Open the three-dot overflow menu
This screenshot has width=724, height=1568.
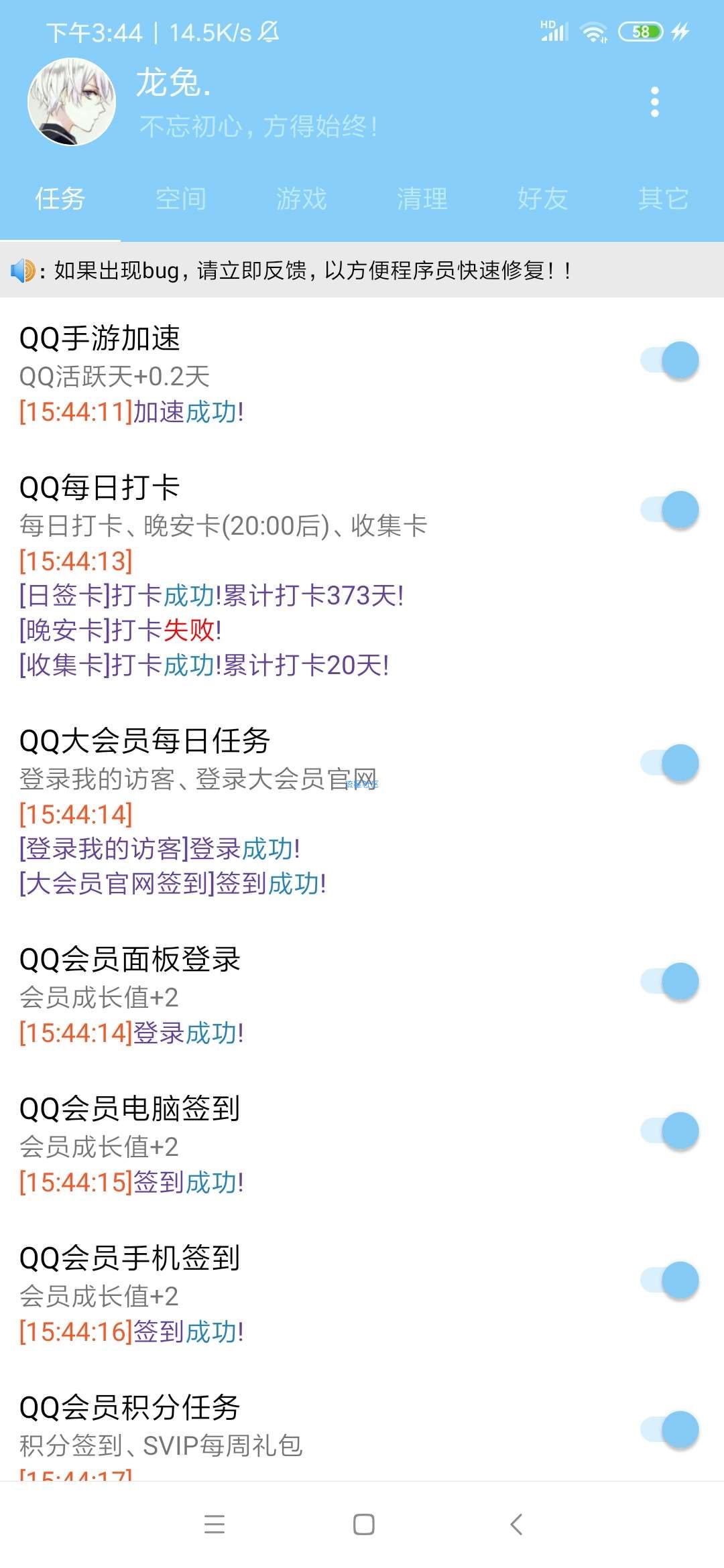click(x=655, y=103)
